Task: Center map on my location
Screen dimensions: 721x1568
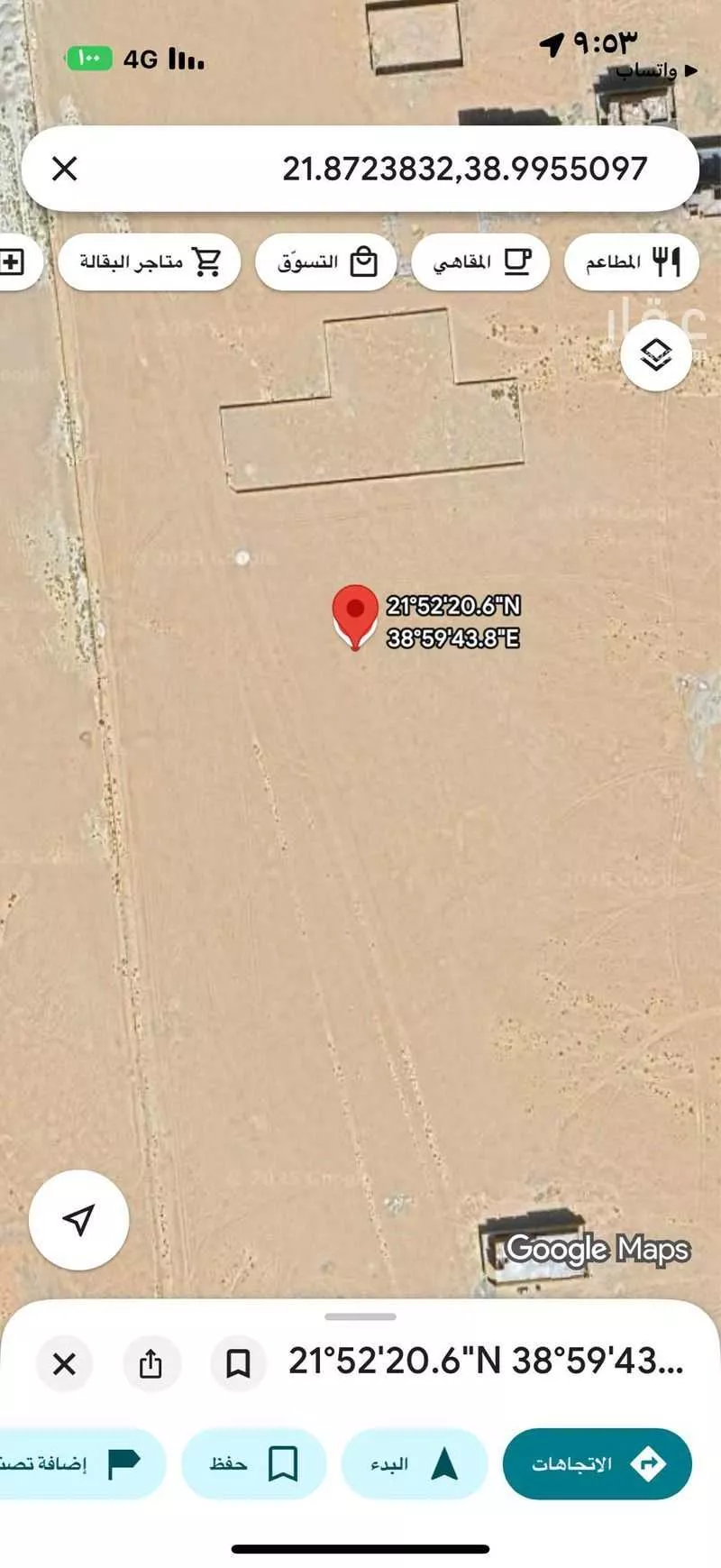Action: pos(79,1219)
